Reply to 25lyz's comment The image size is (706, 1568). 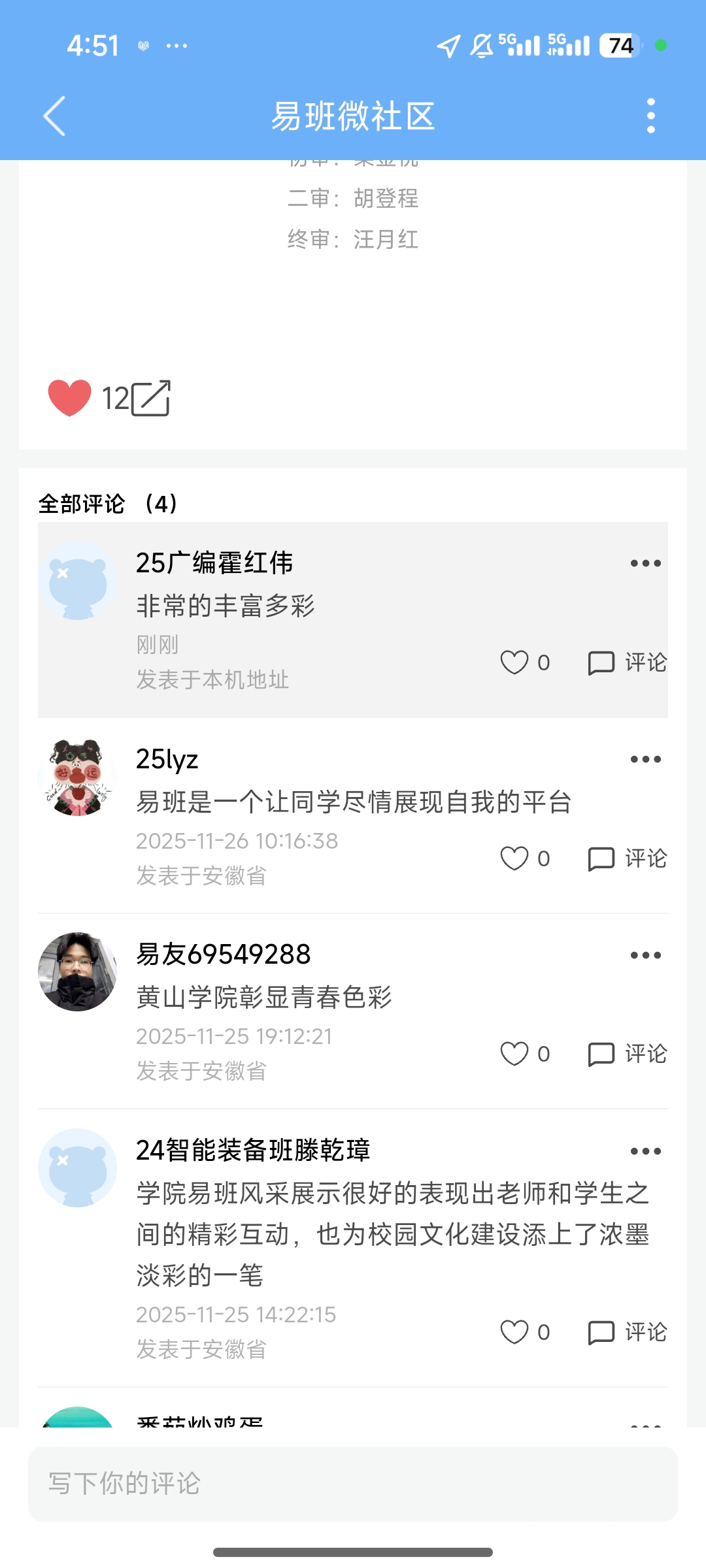pyautogui.click(x=628, y=858)
